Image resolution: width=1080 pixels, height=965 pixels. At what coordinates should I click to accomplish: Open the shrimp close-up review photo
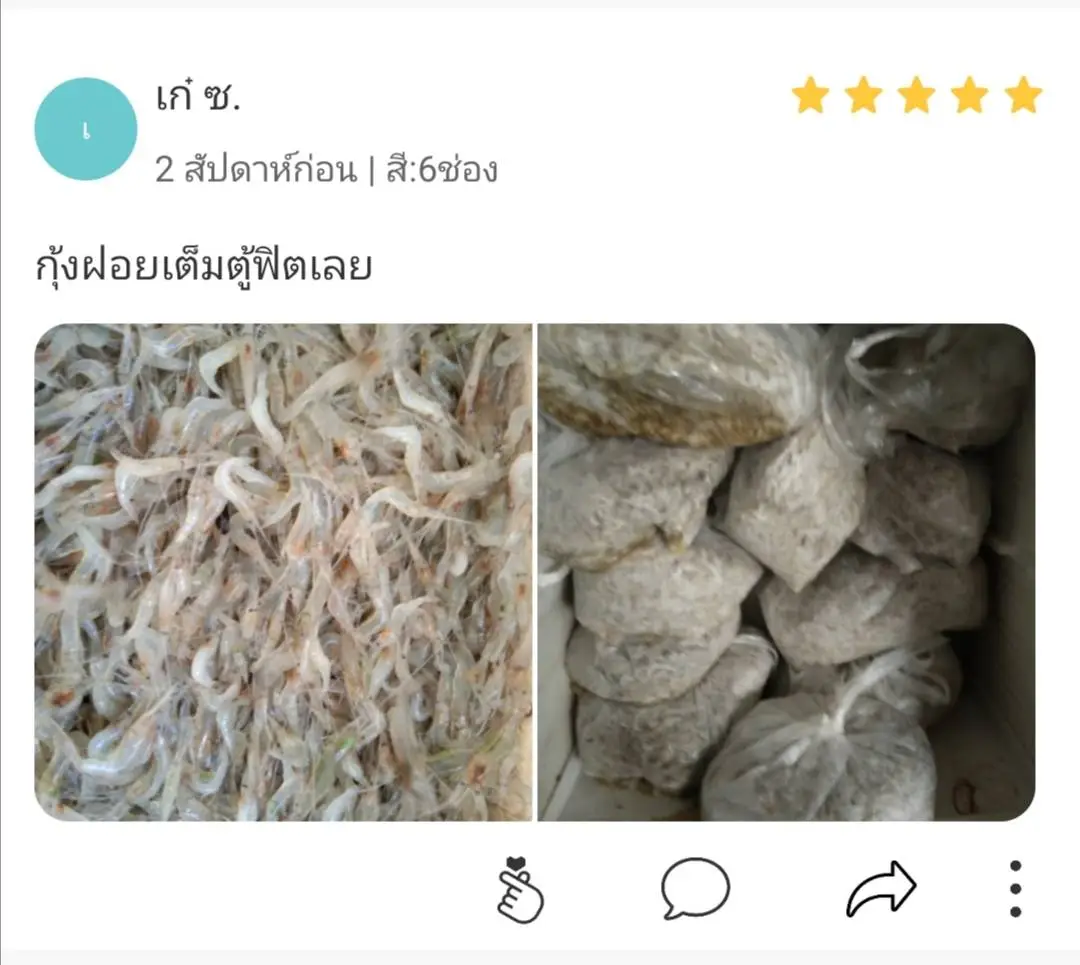tap(284, 572)
